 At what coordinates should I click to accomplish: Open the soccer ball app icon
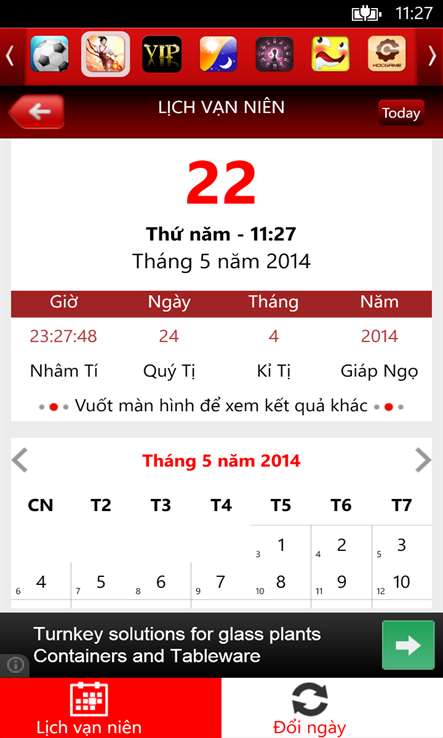pyautogui.click(x=49, y=54)
